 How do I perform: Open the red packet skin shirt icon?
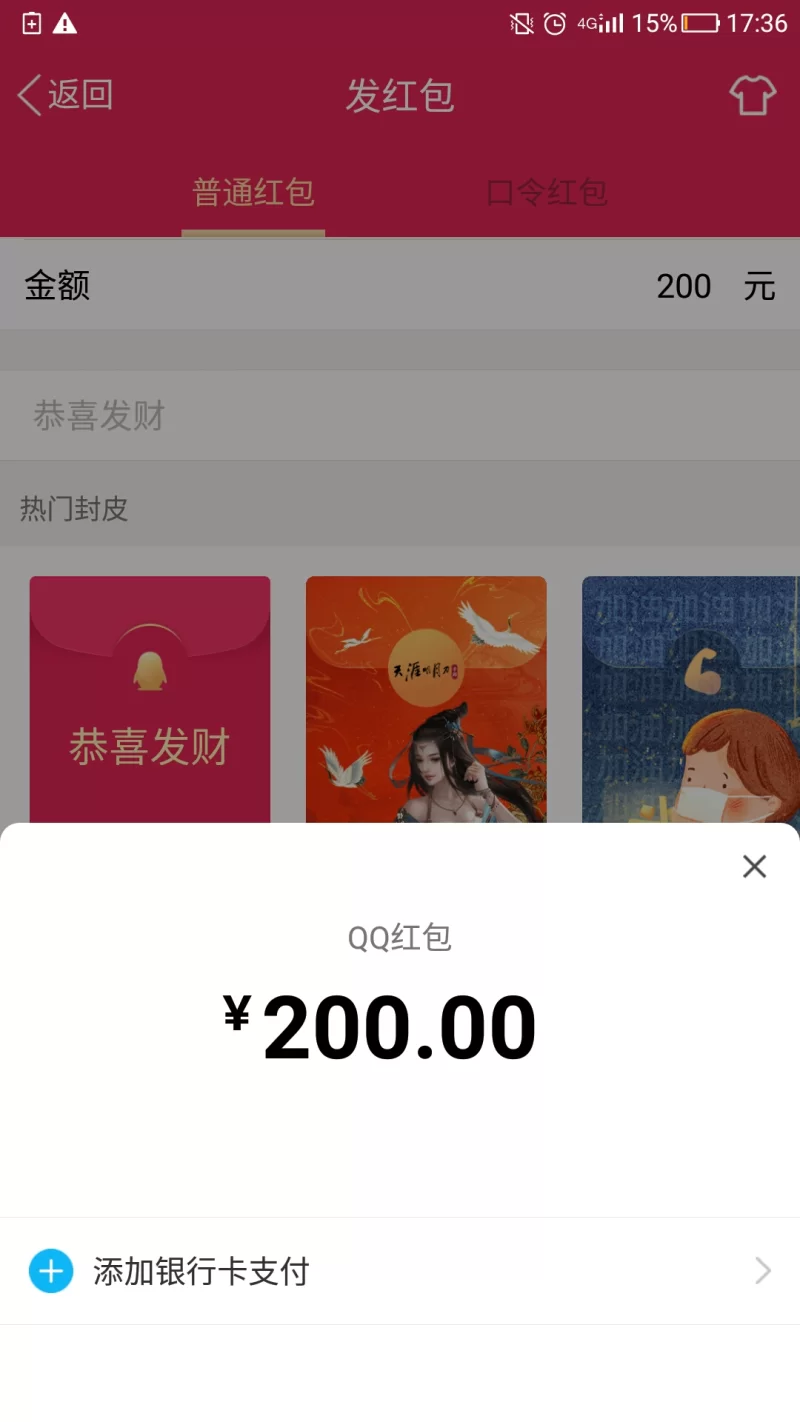pos(752,96)
